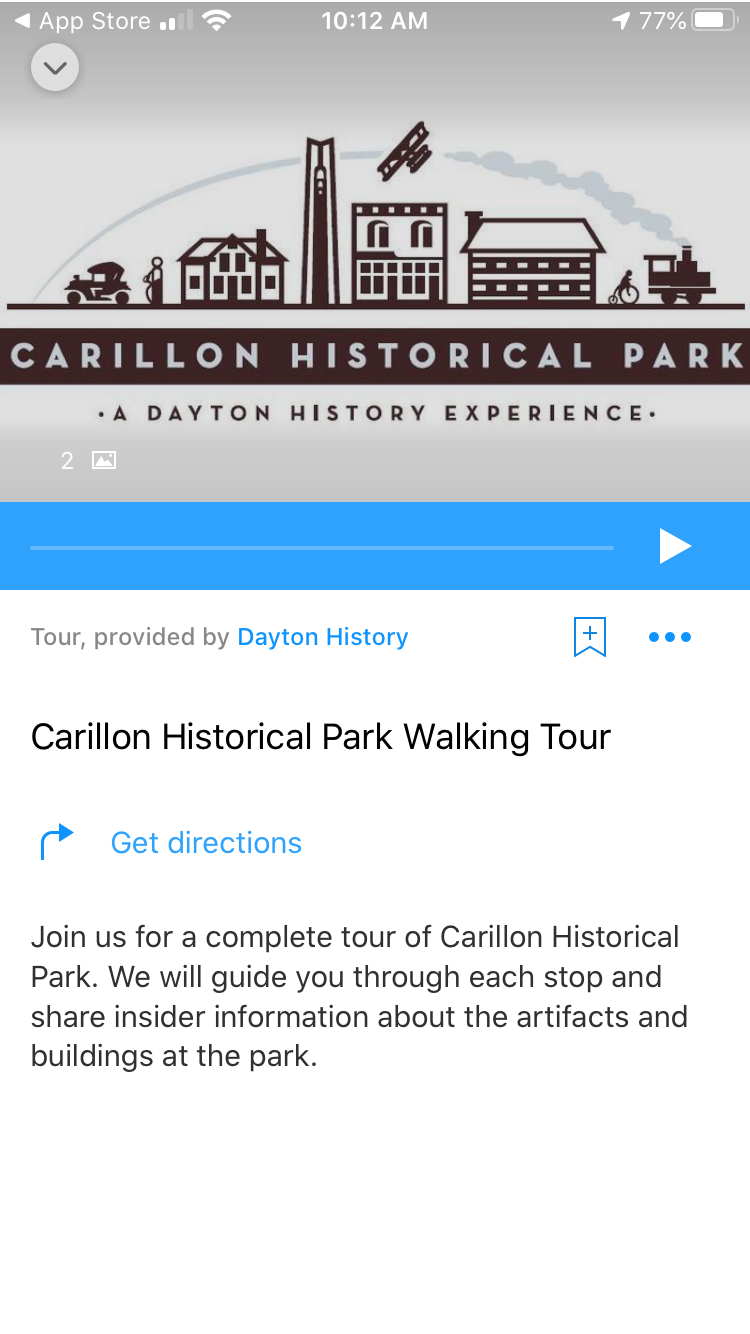The width and height of the screenshot is (750, 1334).
Task: Play the tour audio
Action: 675,546
